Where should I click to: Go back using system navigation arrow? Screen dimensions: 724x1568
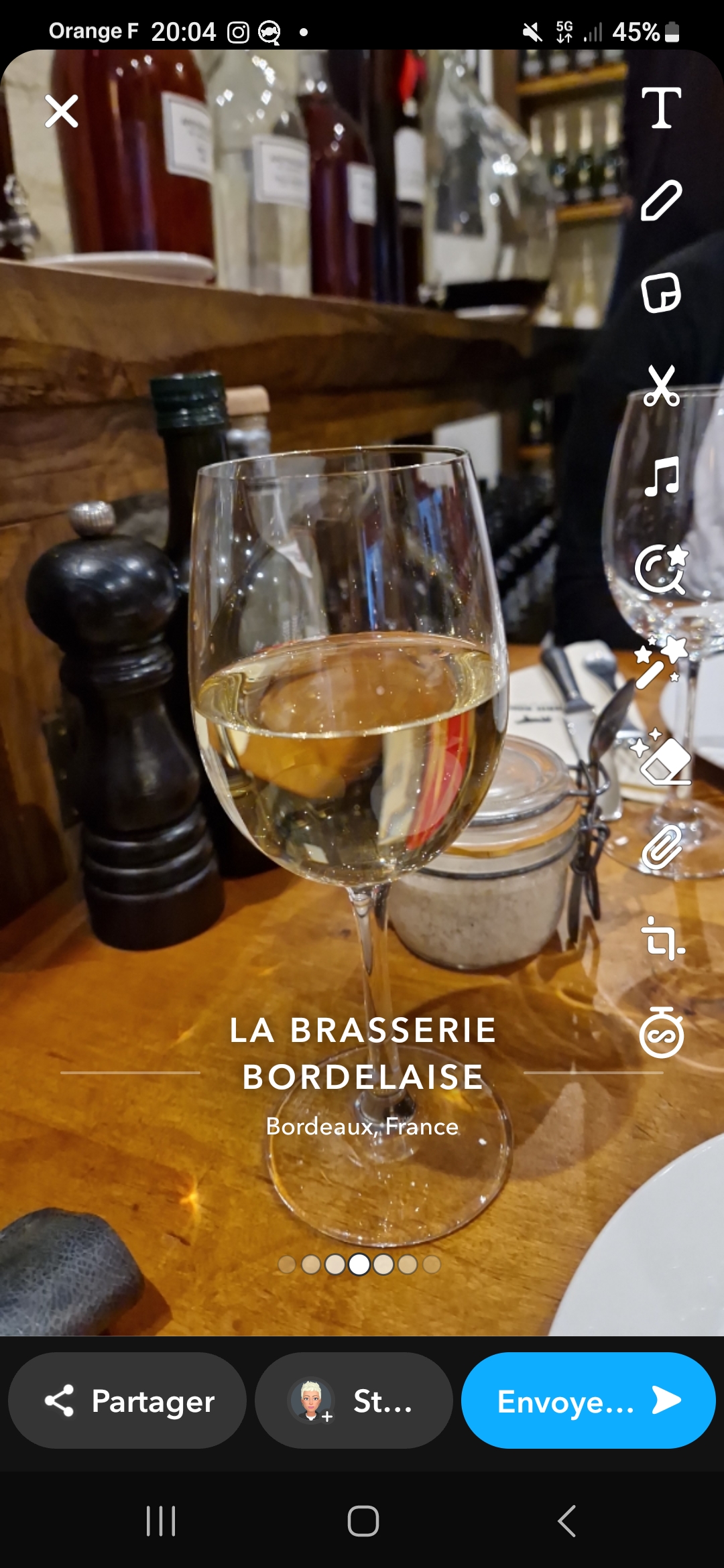[x=566, y=1521]
